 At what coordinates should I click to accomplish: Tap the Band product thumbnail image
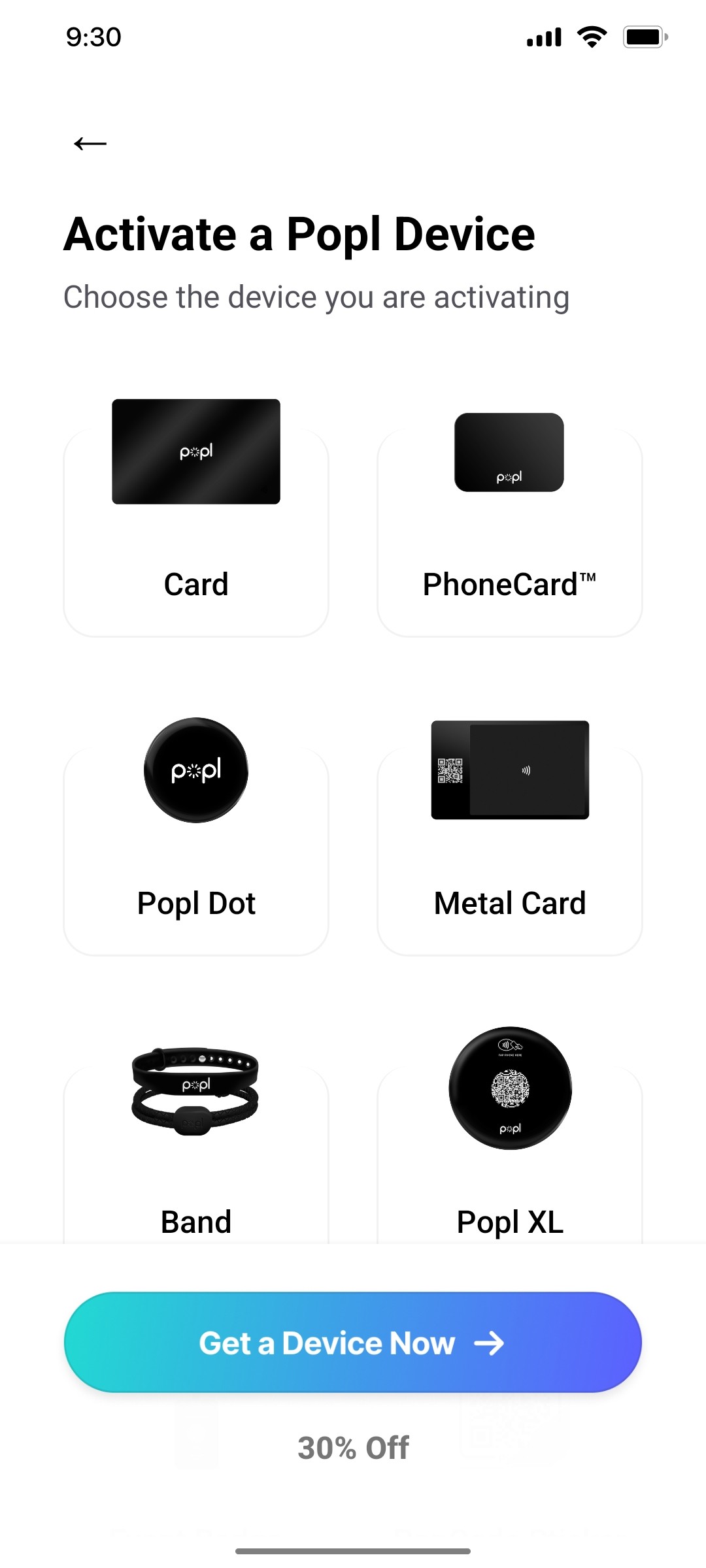pyautogui.click(x=195, y=1088)
